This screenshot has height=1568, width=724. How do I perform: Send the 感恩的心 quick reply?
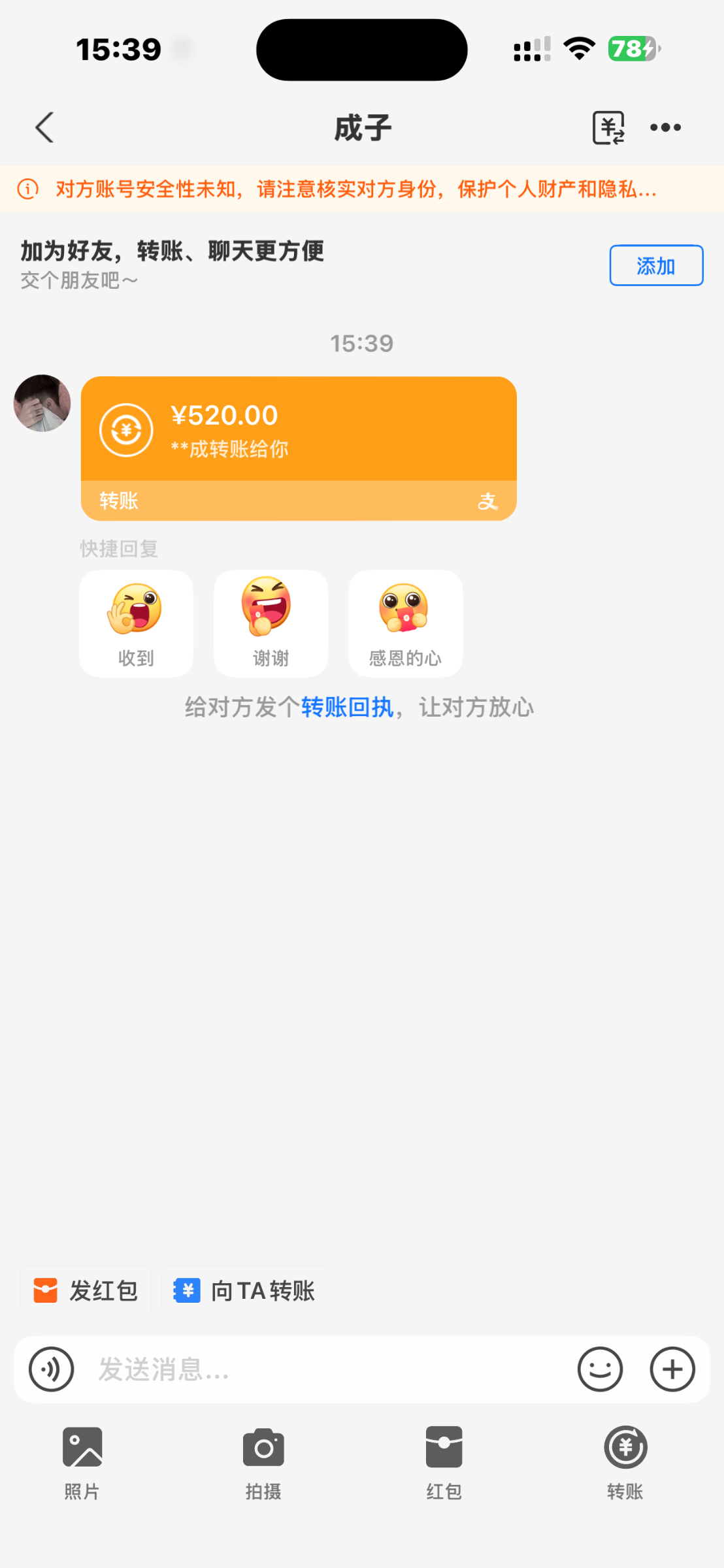pyautogui.click(x=405, y=623)
